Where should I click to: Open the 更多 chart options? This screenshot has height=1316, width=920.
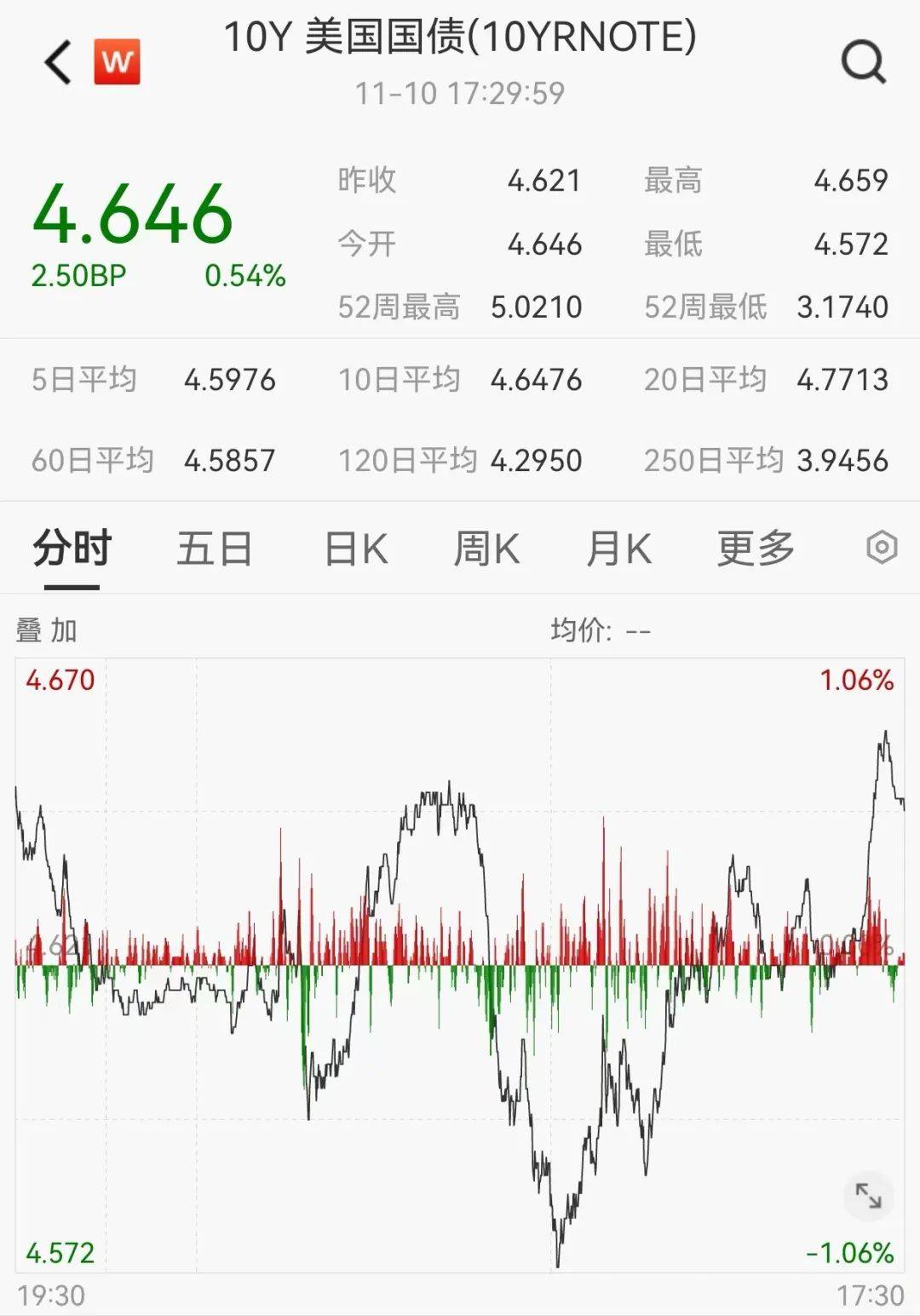click(x=755, y=548)
